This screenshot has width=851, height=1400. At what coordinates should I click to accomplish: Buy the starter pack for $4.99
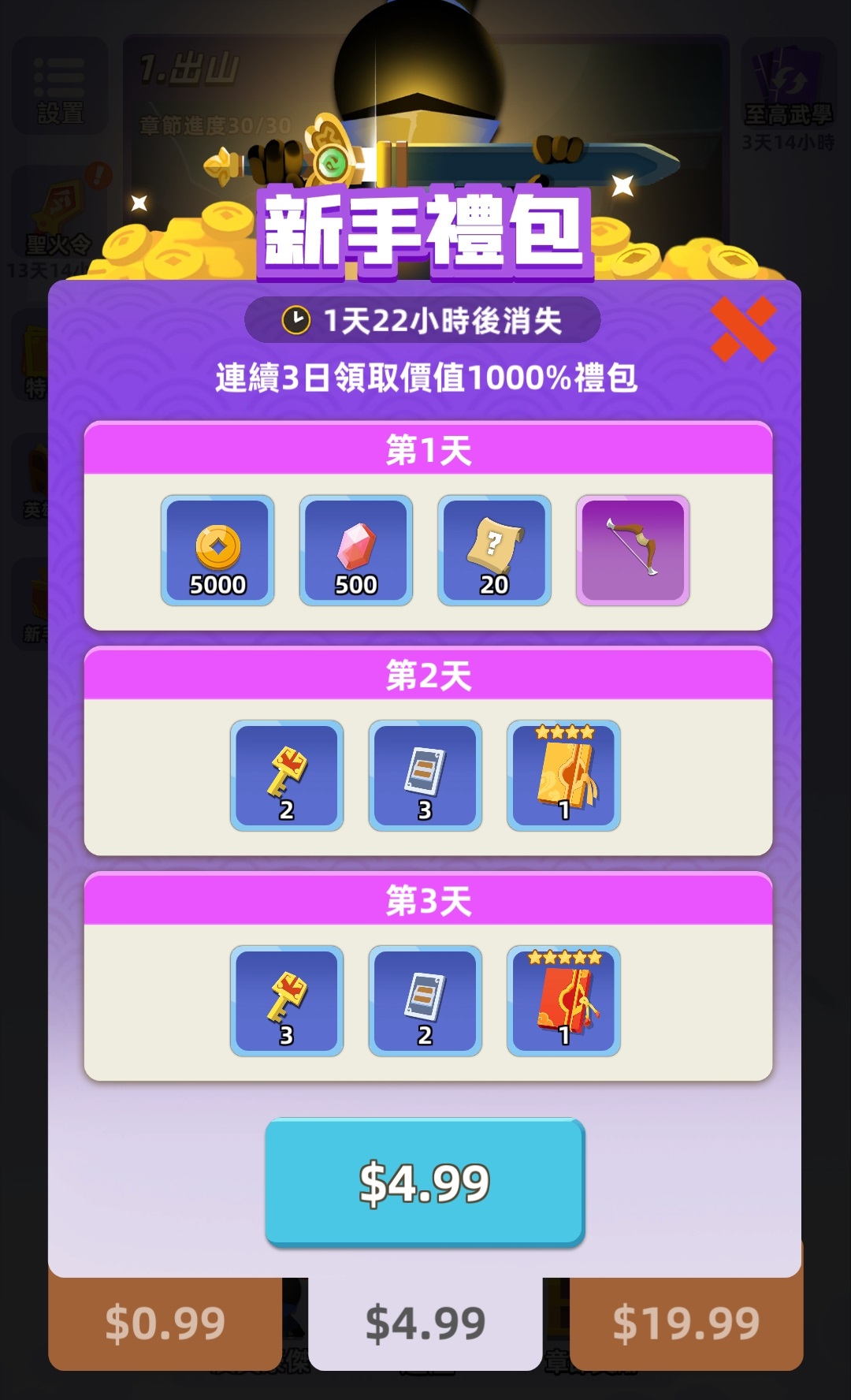click(425, 1182)
